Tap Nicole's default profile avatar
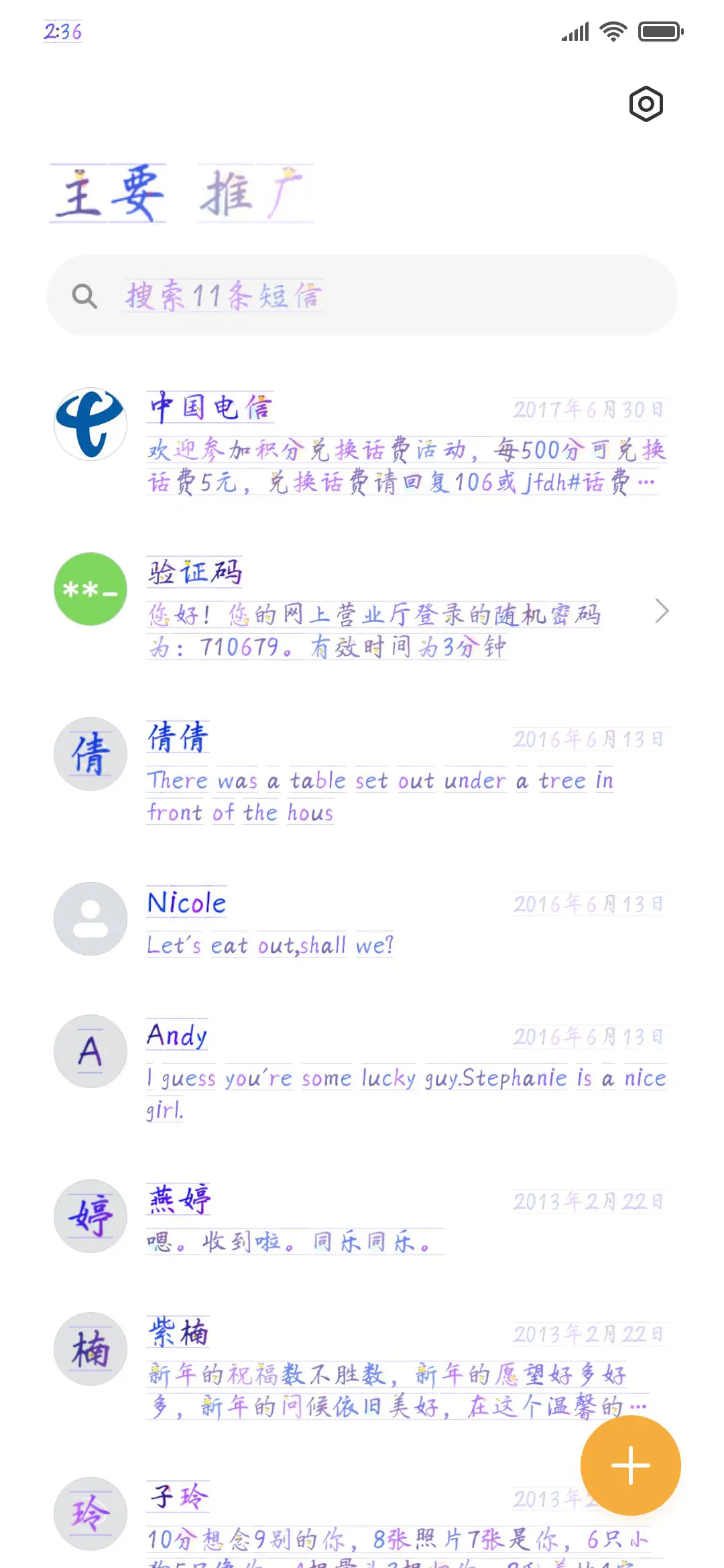The width and height of the screenshot is (724, 1568). pyautogui.click(x=90, y=919)
